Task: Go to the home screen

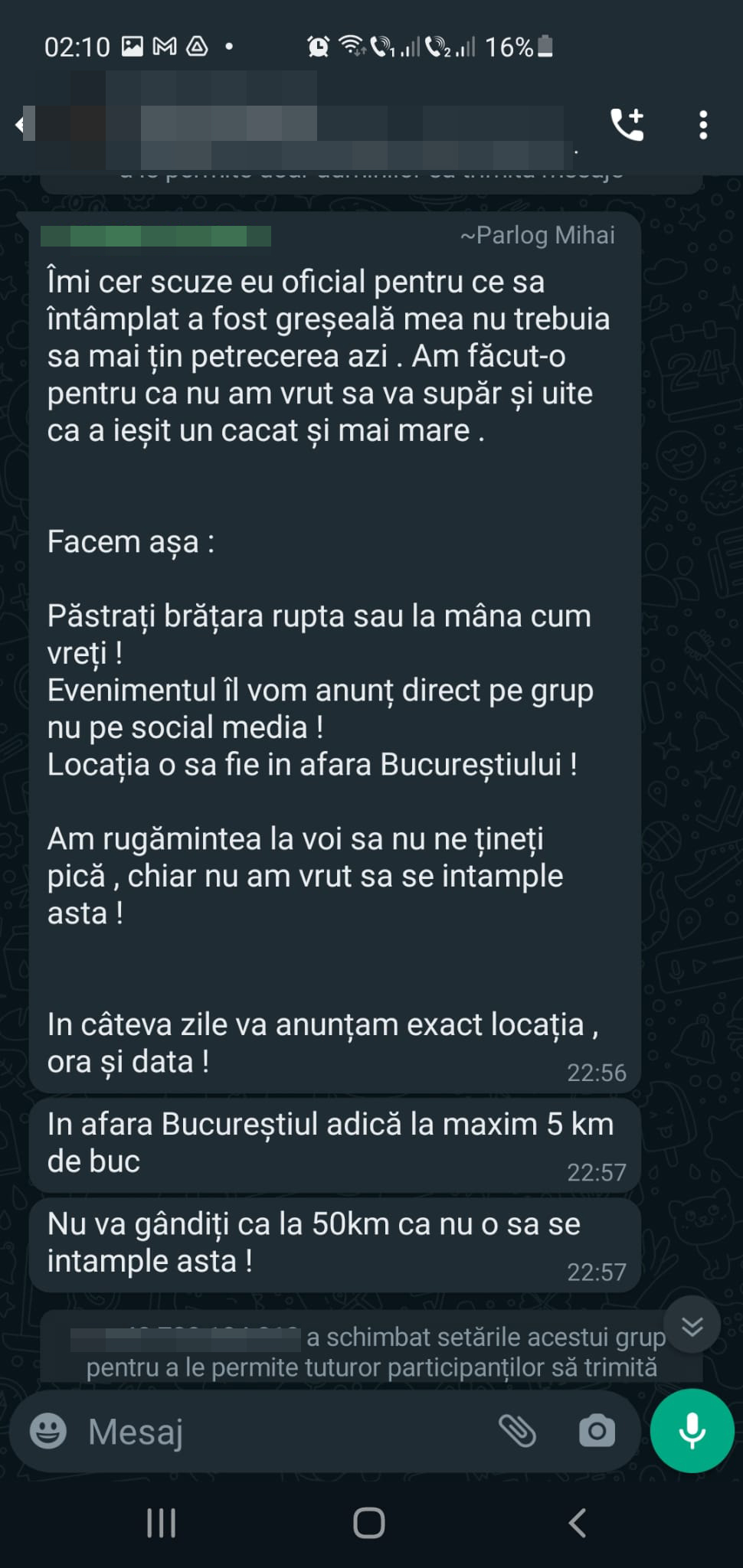Action: 369,1523
